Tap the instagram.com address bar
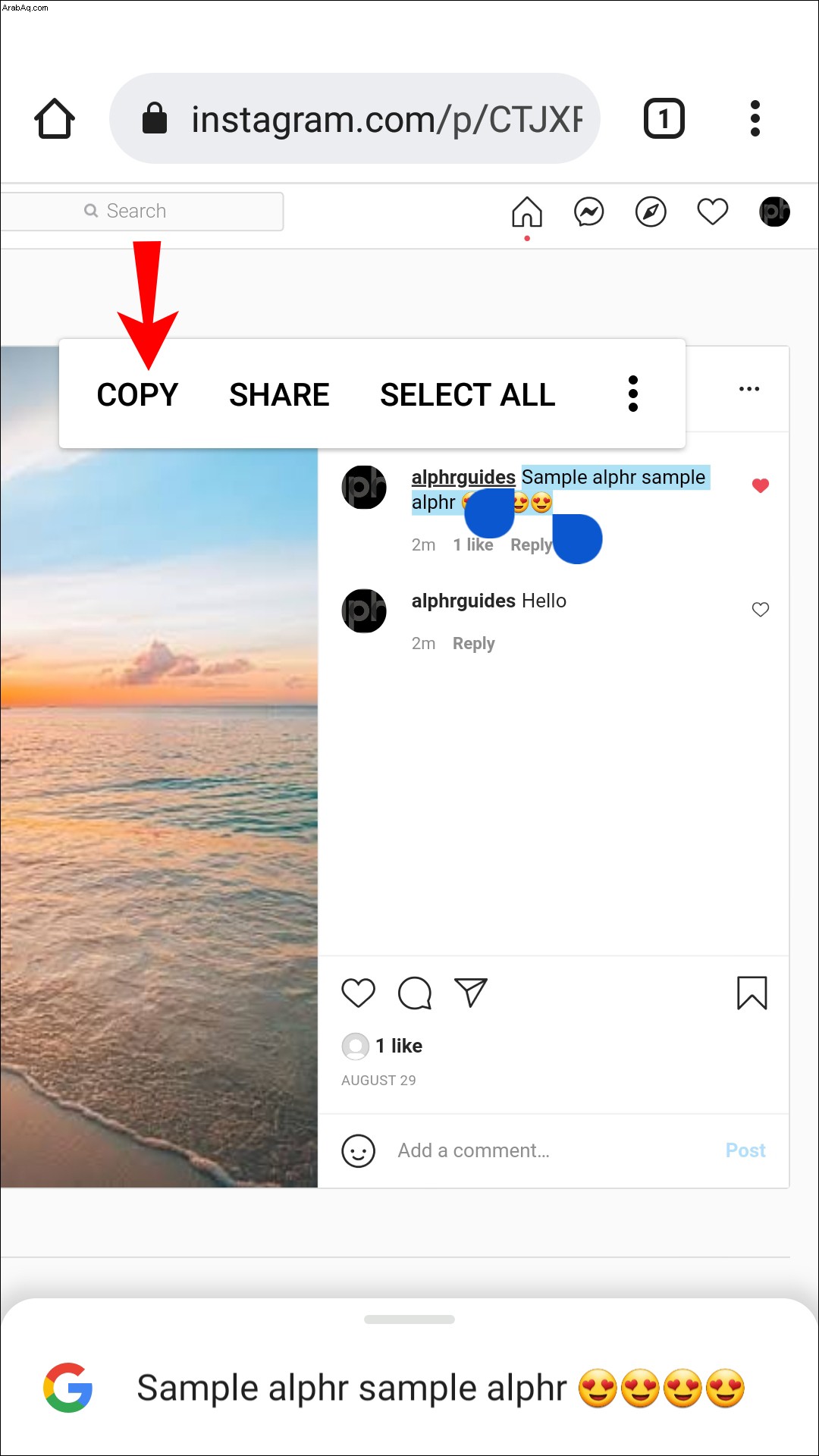The height and width of the screenshot is (1456, 819). (355, 118)
